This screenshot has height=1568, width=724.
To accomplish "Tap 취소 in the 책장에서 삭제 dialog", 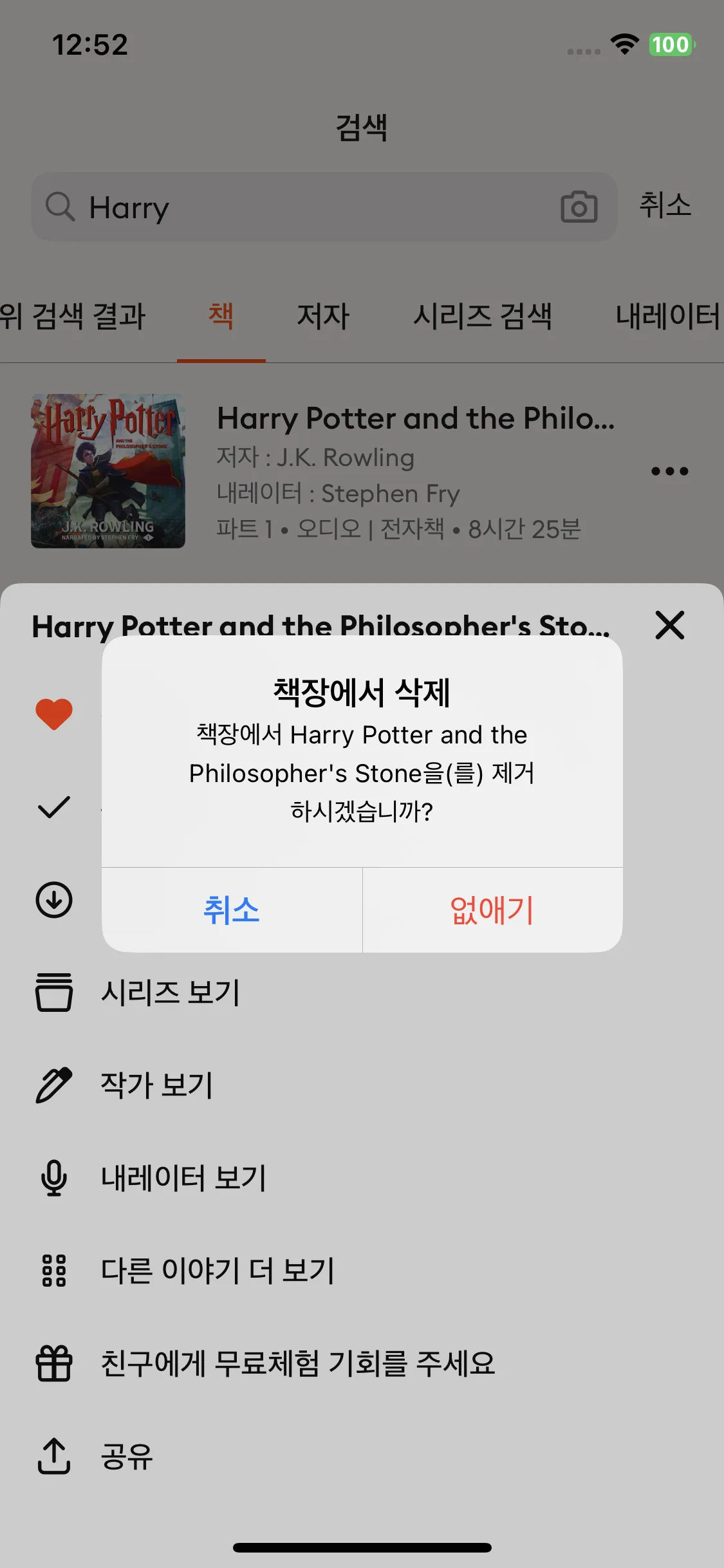I will point(232,910).
